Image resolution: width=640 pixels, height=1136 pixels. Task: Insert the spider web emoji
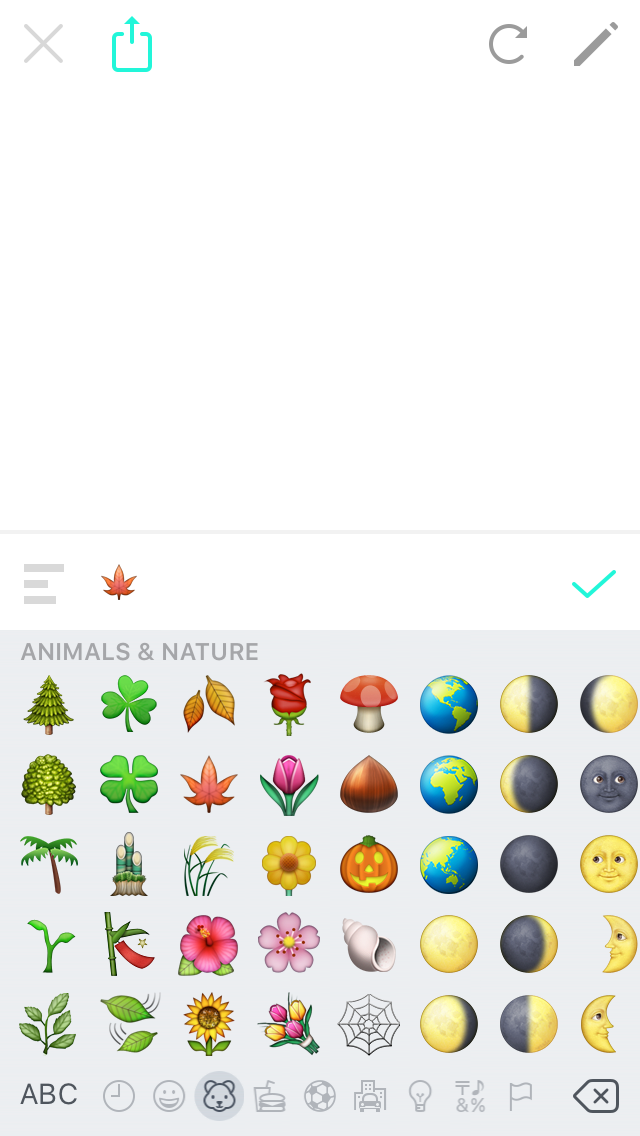coord(369,1023)
